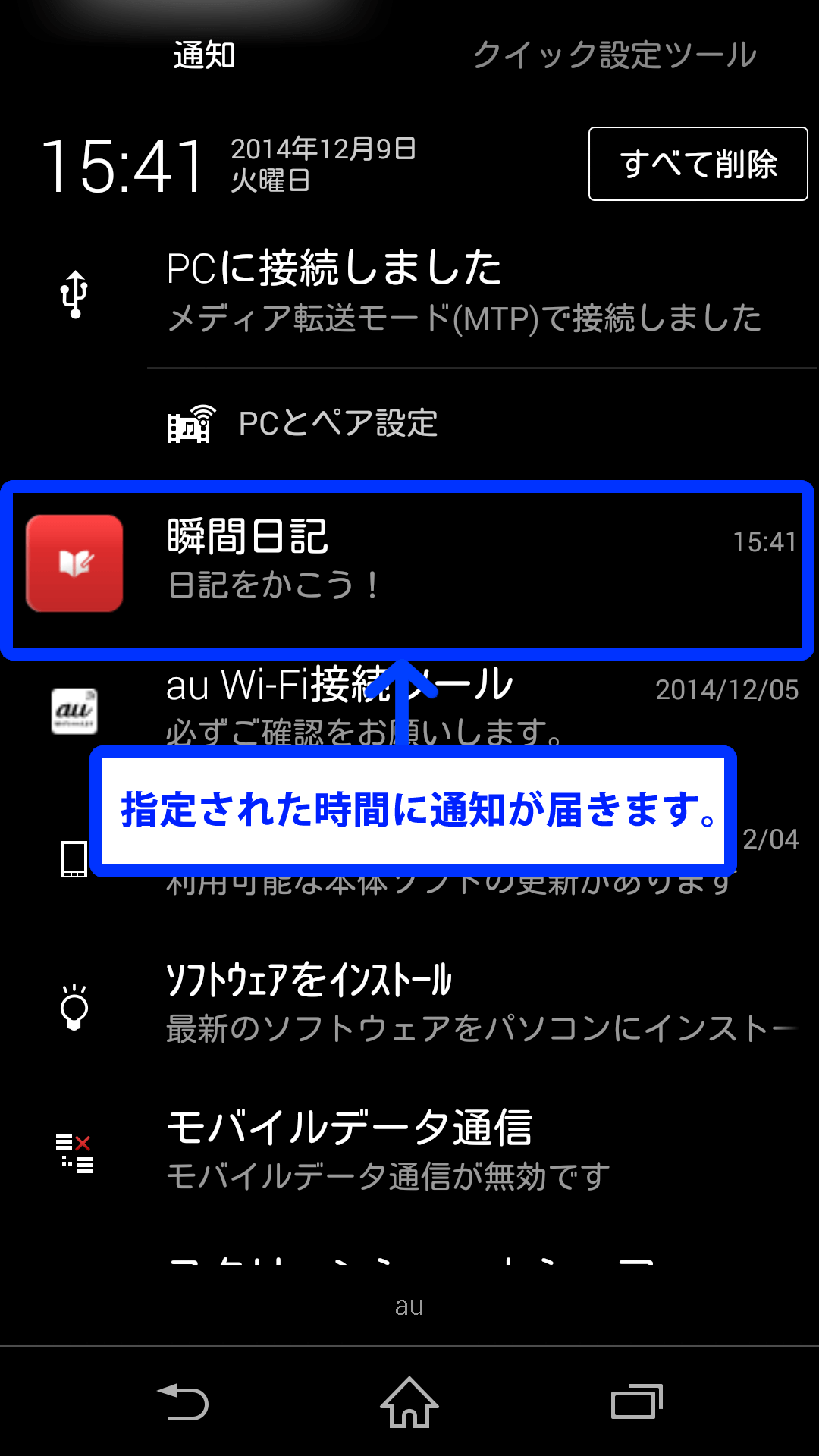Go to the home screen
The width and height of the screenshot is (819, 1456).
tap(409, 1401)
